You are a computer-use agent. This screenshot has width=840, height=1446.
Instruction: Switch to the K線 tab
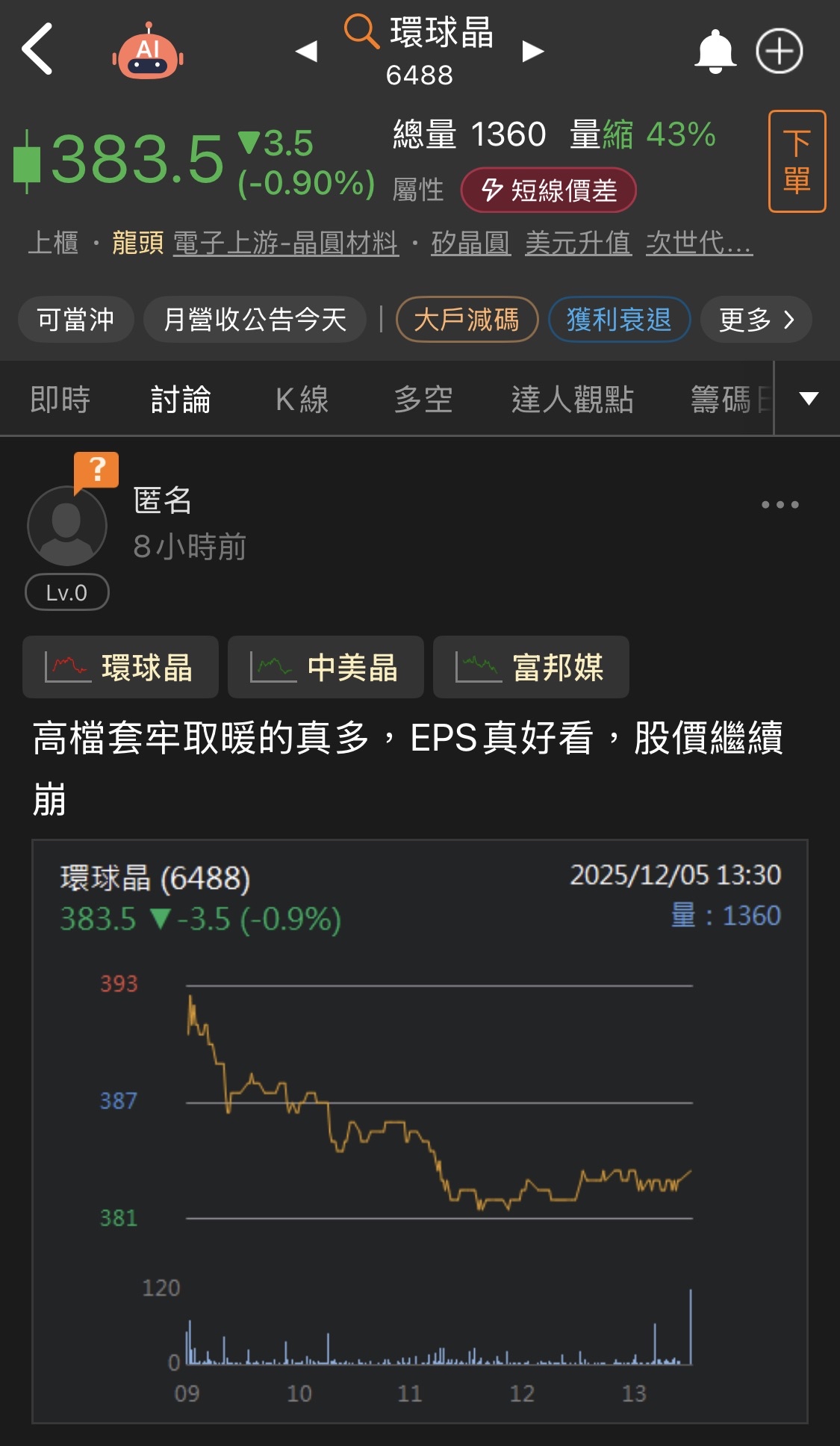click(302, 400)
